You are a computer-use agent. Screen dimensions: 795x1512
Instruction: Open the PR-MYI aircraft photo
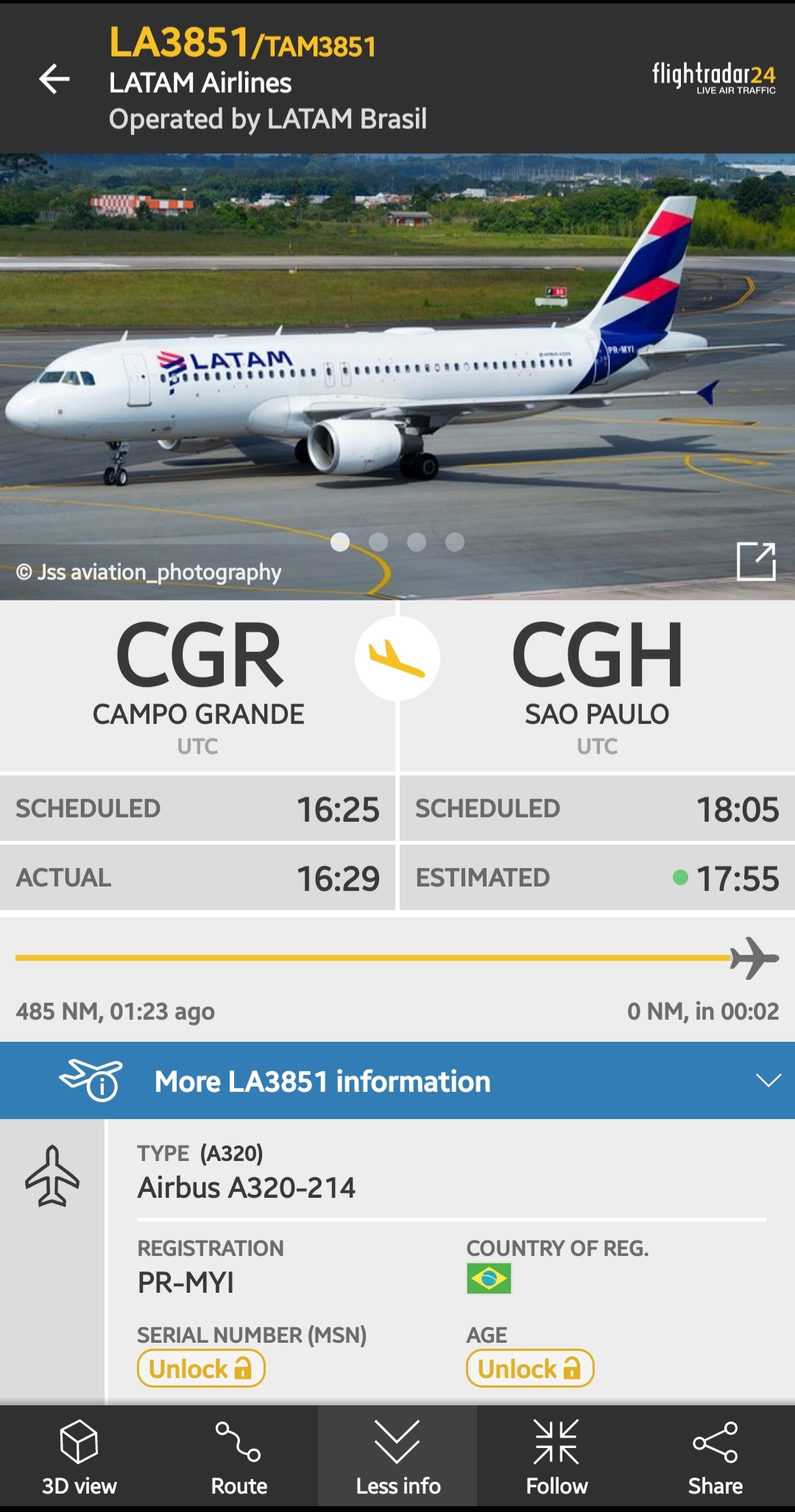coord(397,377)
